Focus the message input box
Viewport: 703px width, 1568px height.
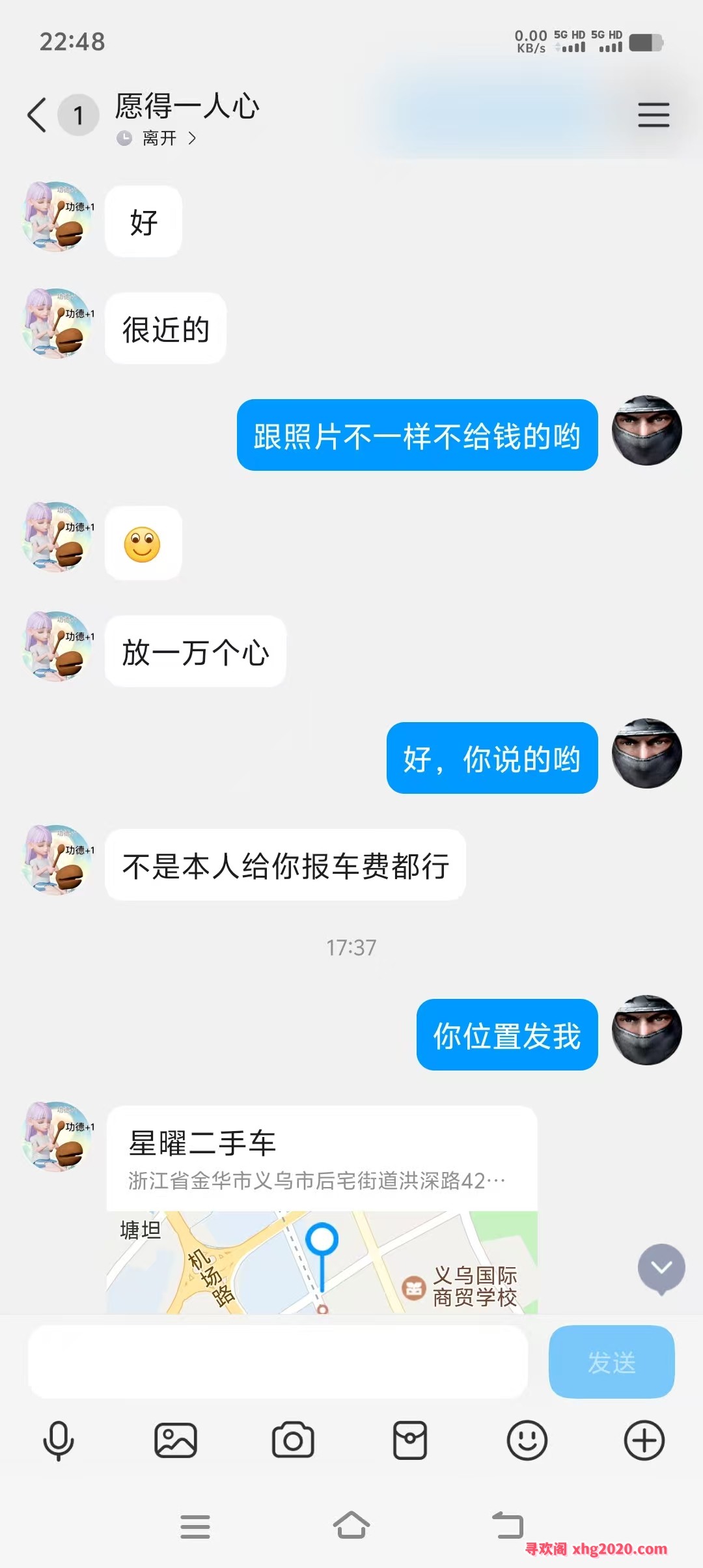278,1362
